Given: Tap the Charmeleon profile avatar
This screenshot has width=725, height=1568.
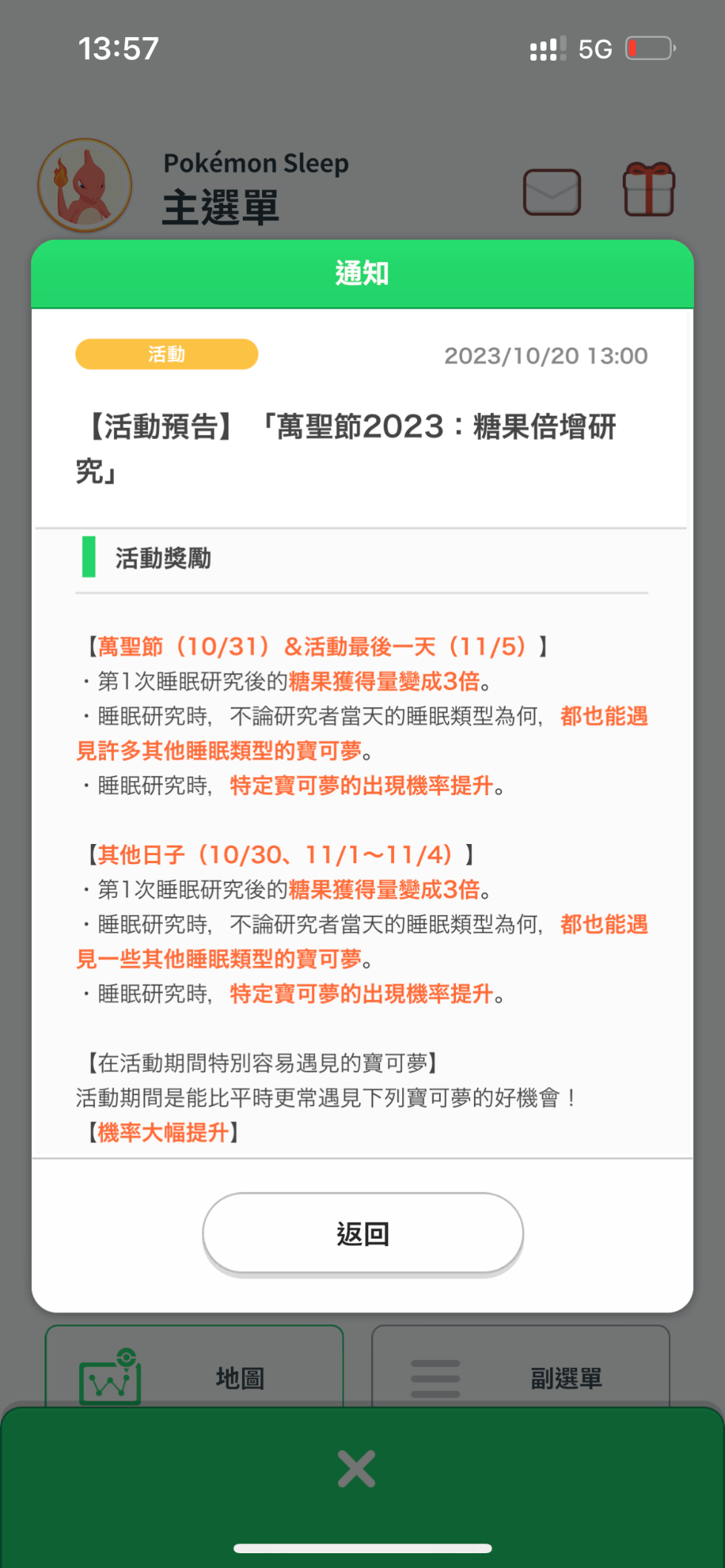Looking at the screenshot, I should click(x=85, y=185).
